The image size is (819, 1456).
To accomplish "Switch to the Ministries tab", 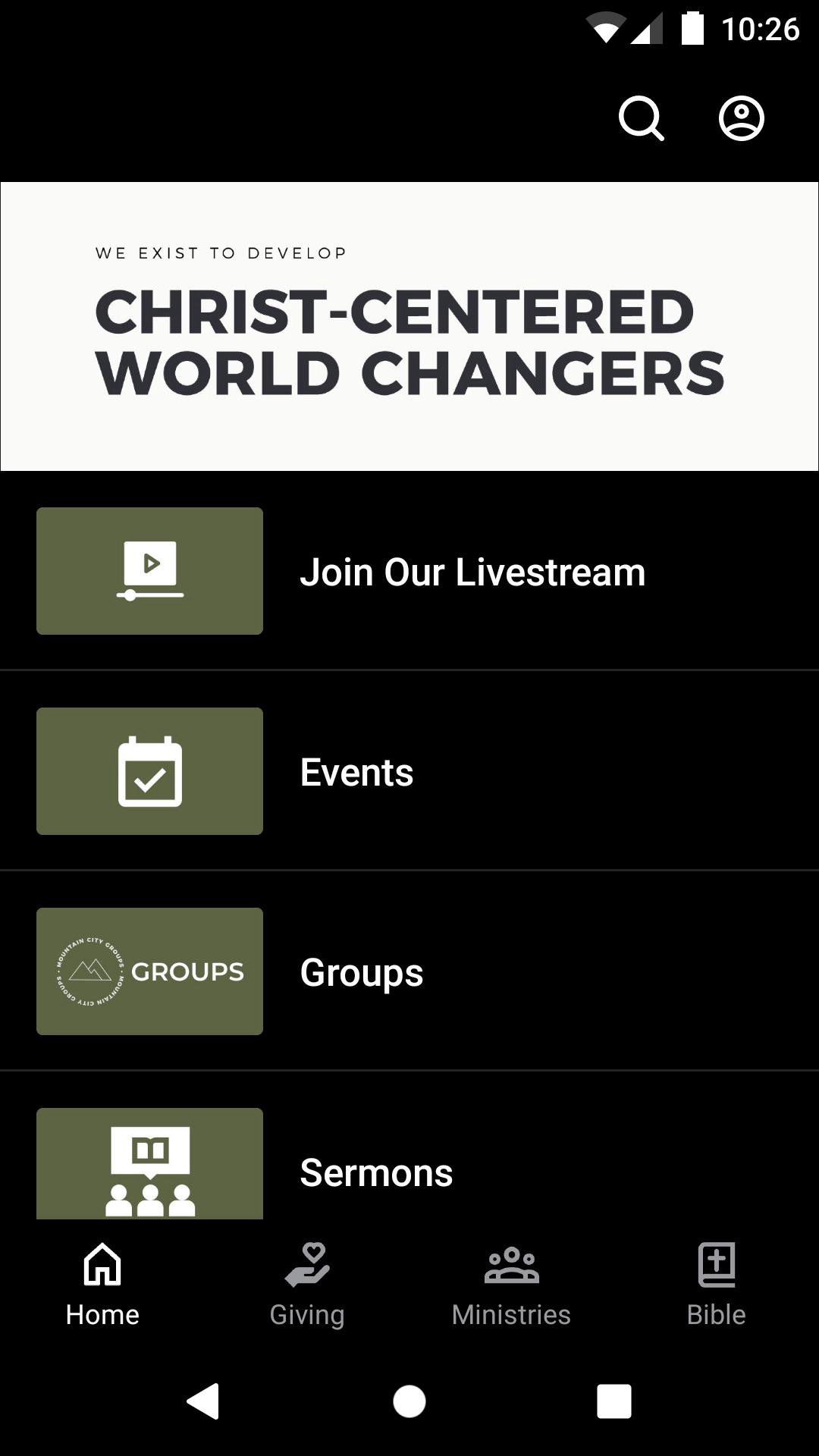I will (x=512, y=1285).
